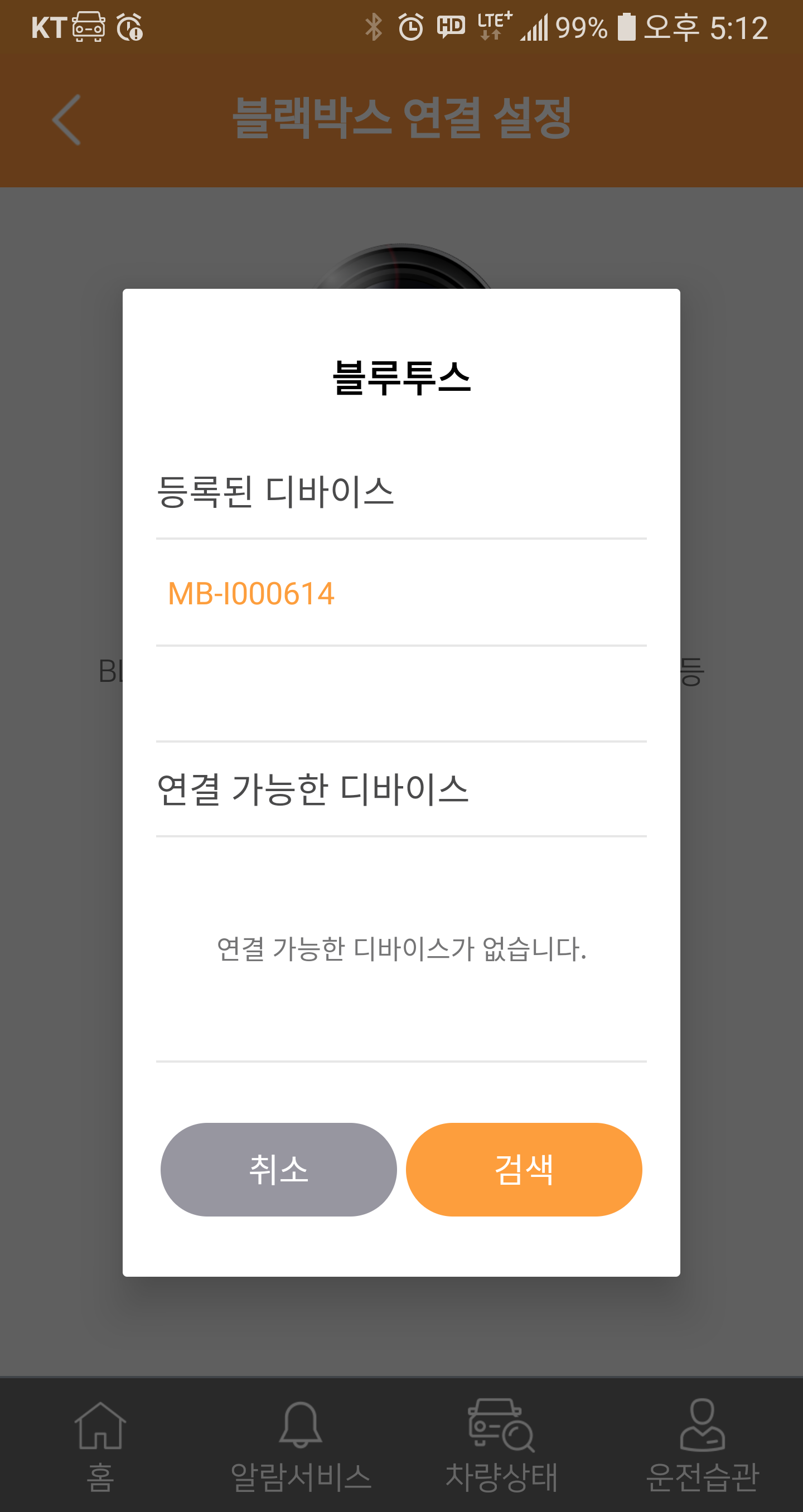Tap the 취소 cancel button

278,1169
